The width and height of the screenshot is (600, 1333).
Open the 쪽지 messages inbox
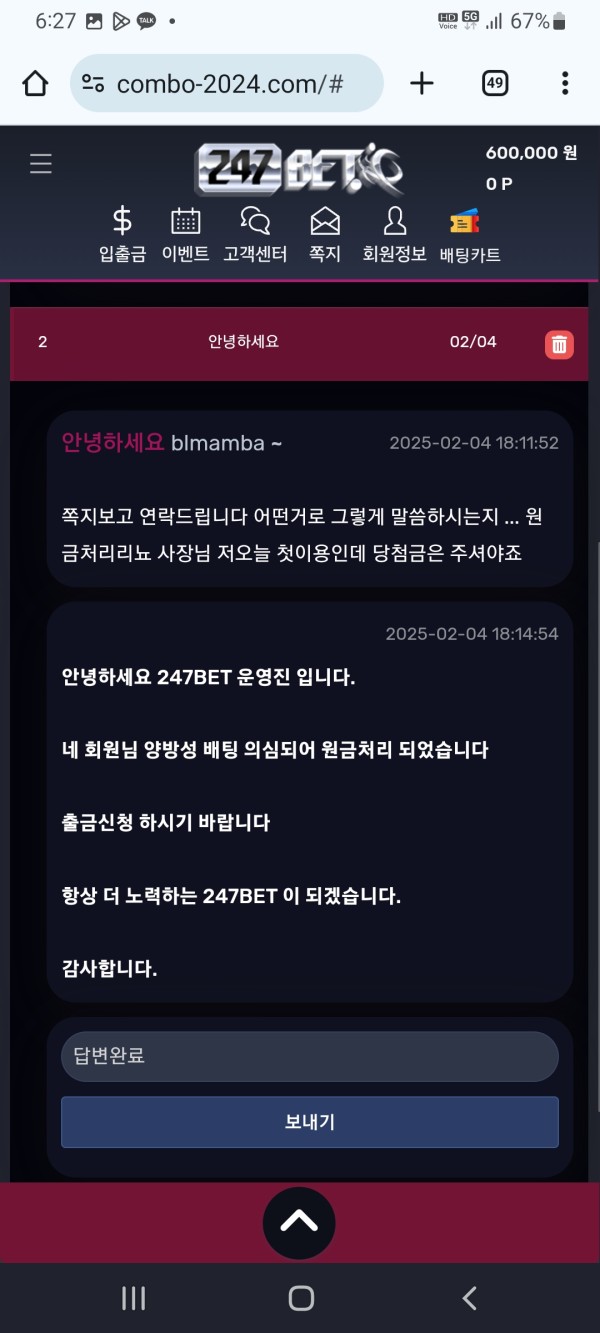[x=325, y=235]
